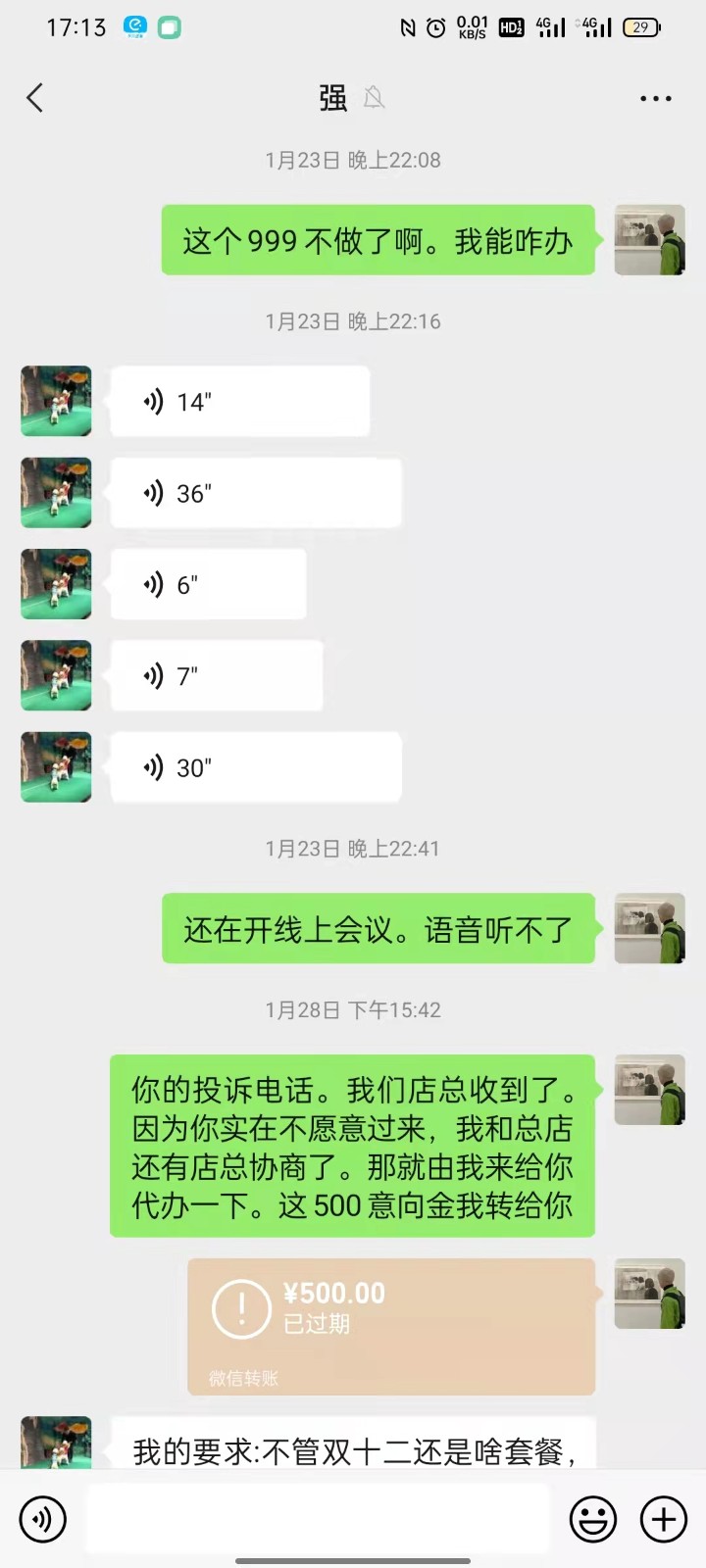
Task: Play the 30-second voice message
Action: click(x=255, y=767)
